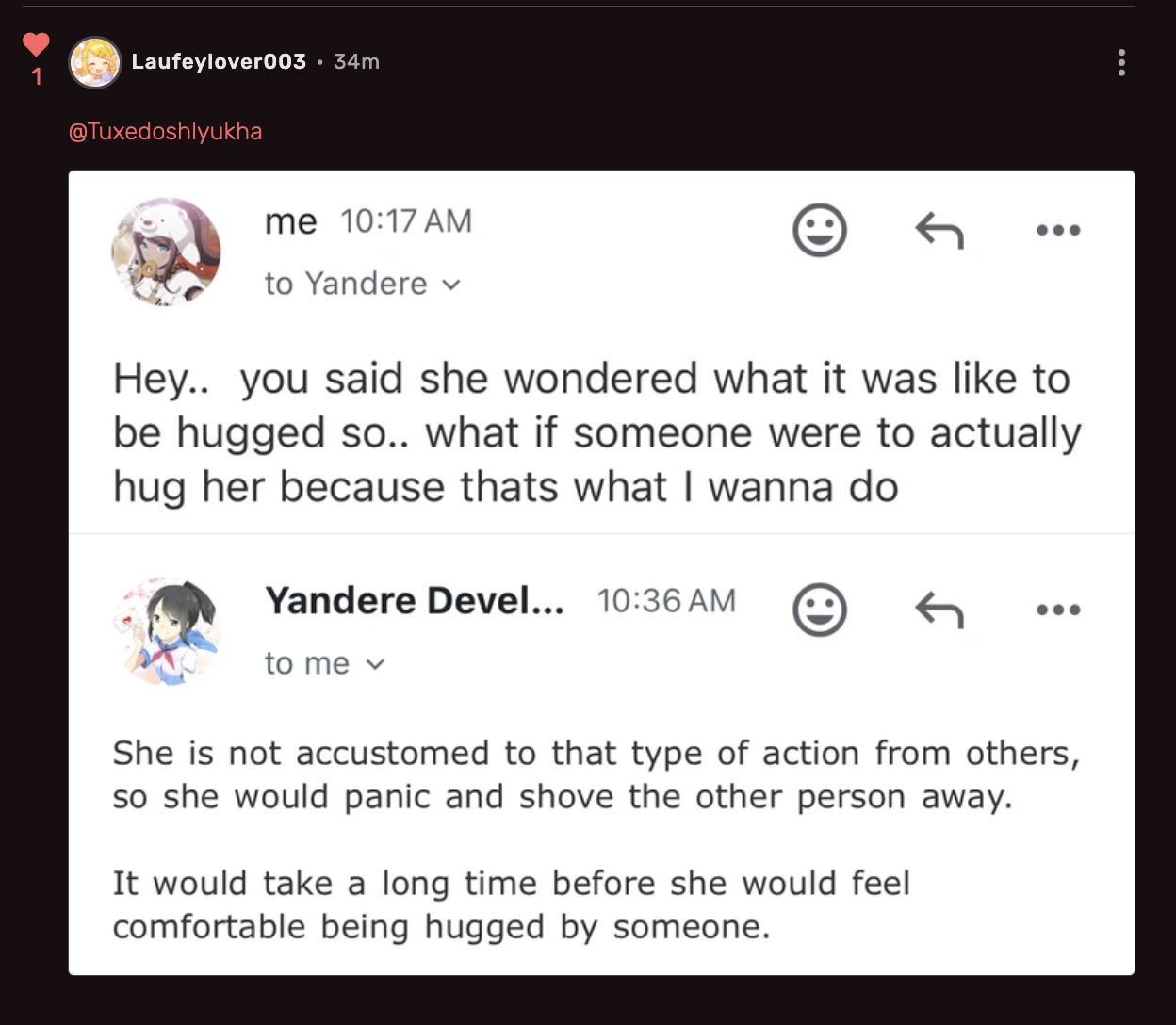Open the @Tuxedoshlyukha mention
The width and height of the screenshot is (1176, 1025).
pyautogui.click(x=165, y=131)
